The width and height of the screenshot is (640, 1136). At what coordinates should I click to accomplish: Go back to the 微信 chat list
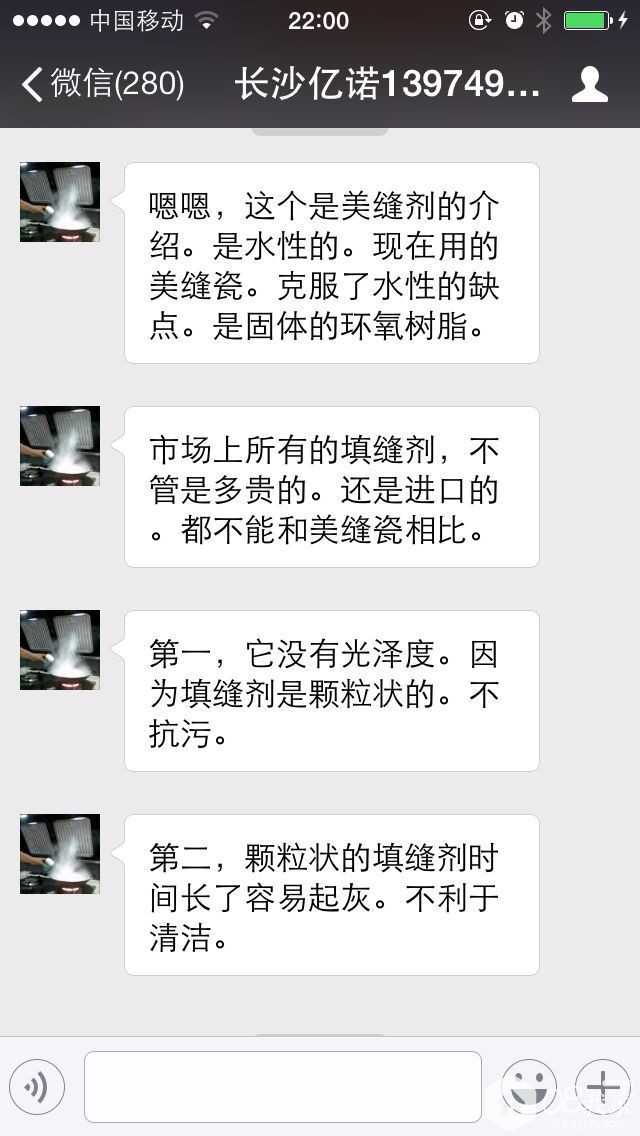click(100, 84)
